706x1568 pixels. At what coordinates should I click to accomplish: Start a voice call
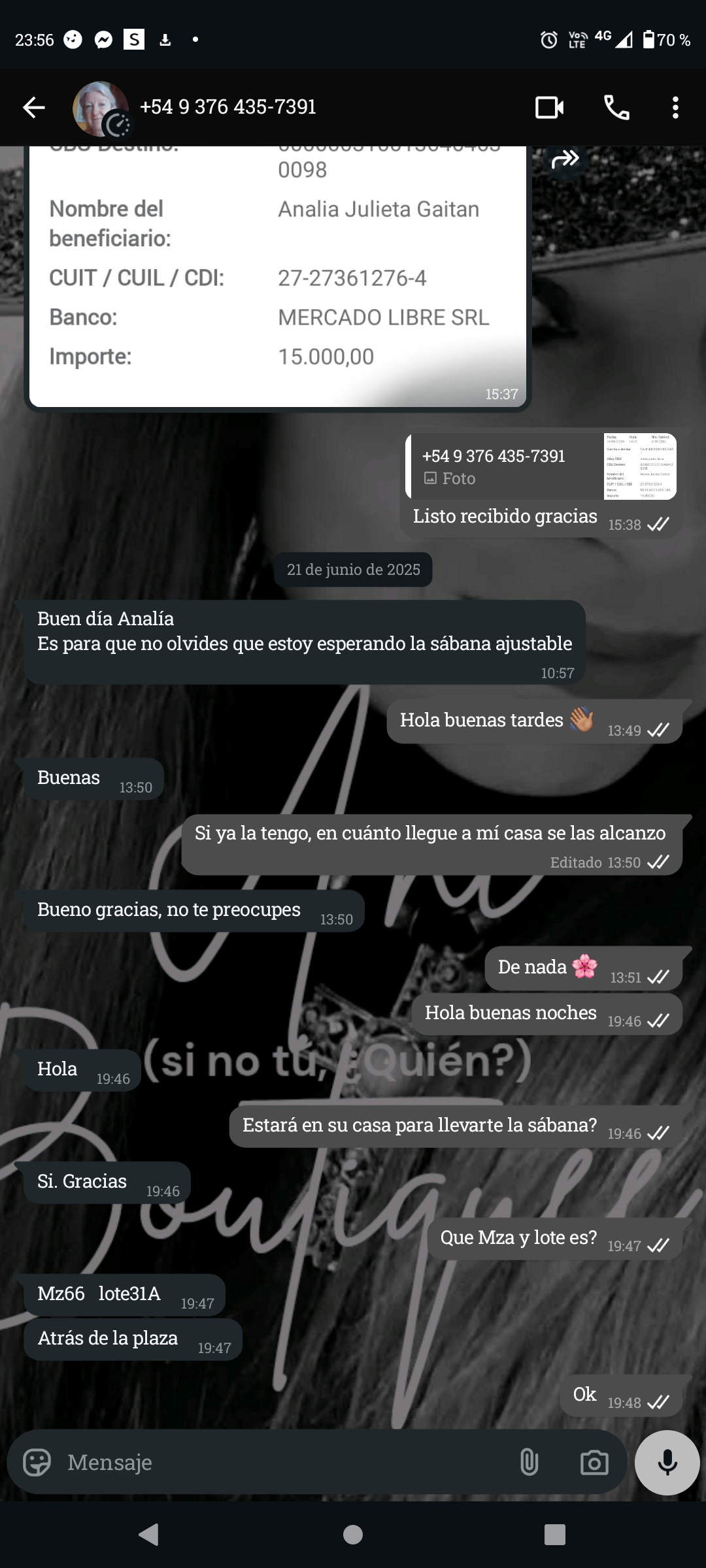tap(616, 107)
